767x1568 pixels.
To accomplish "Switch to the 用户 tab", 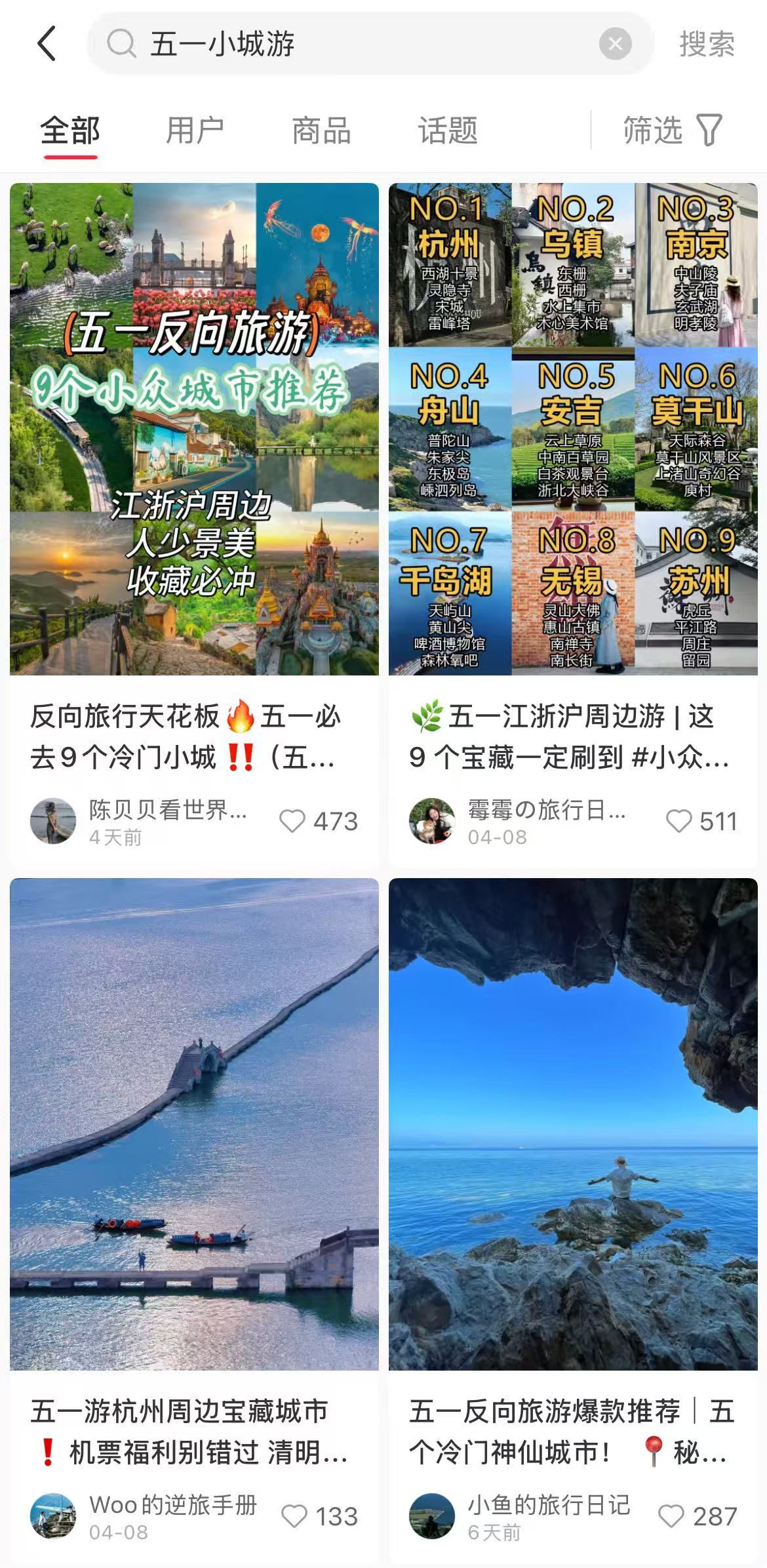I will point(195,130).
